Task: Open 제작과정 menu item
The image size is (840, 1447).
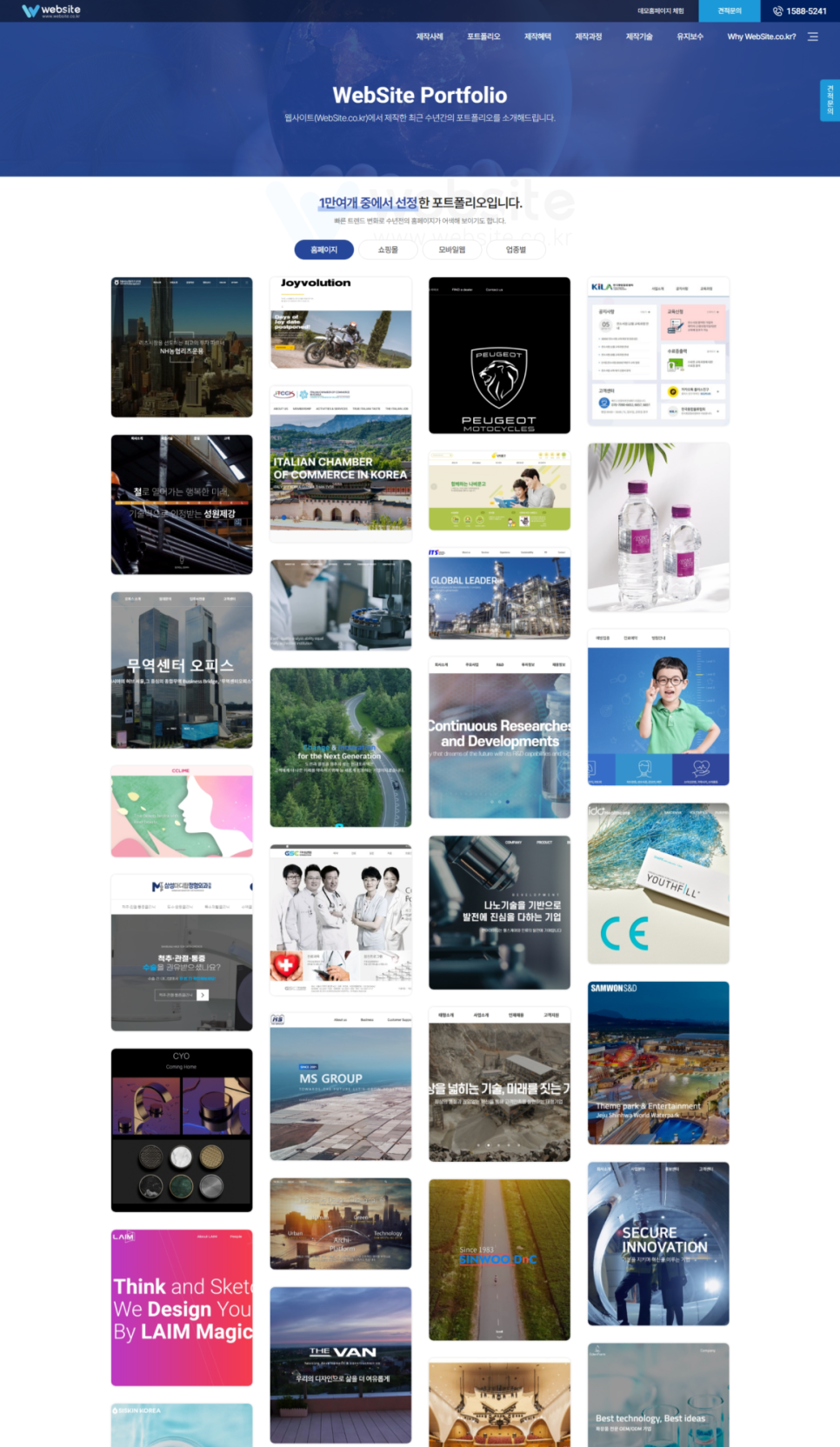Action: click(x=589, y=37)
